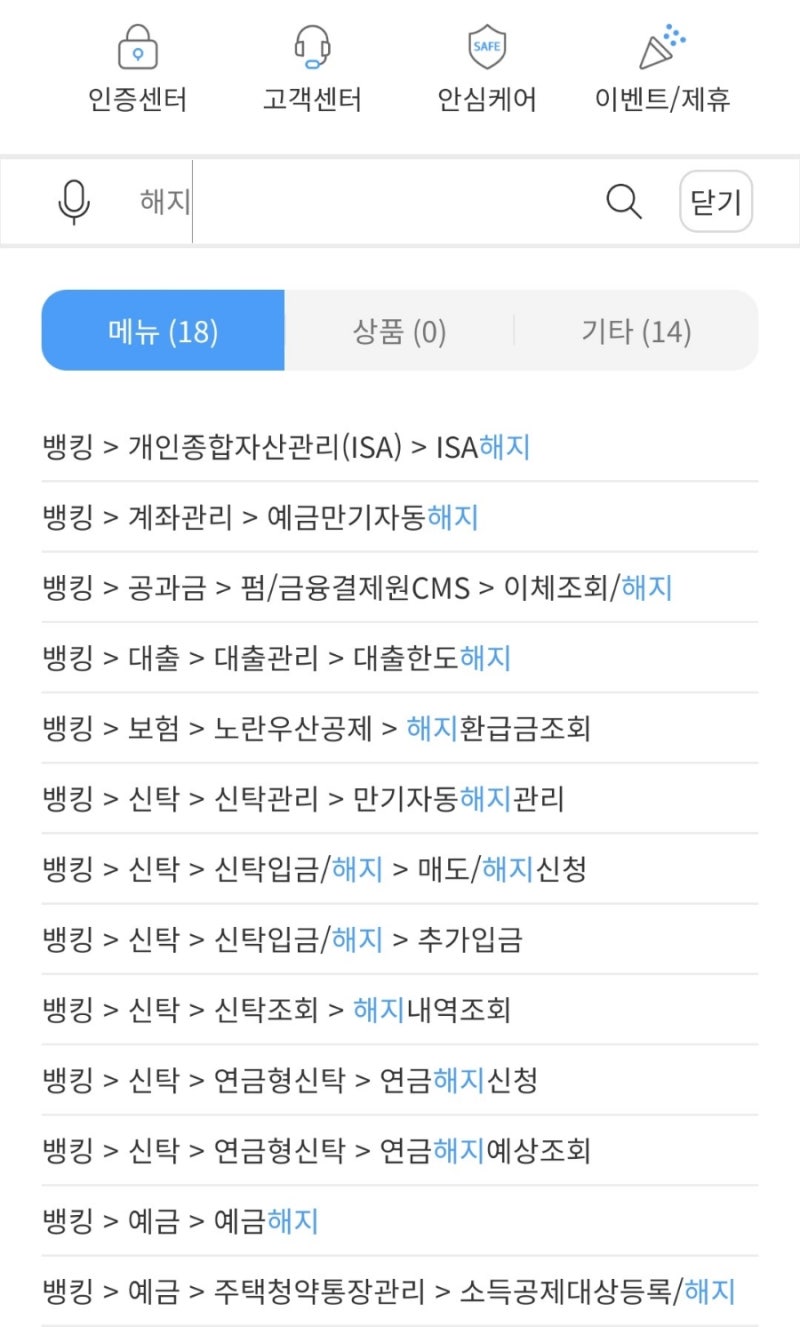Viewport: 800px width, 1327px height.
Task: Open the 고객센터 headset icon
Action: (313, 65)
